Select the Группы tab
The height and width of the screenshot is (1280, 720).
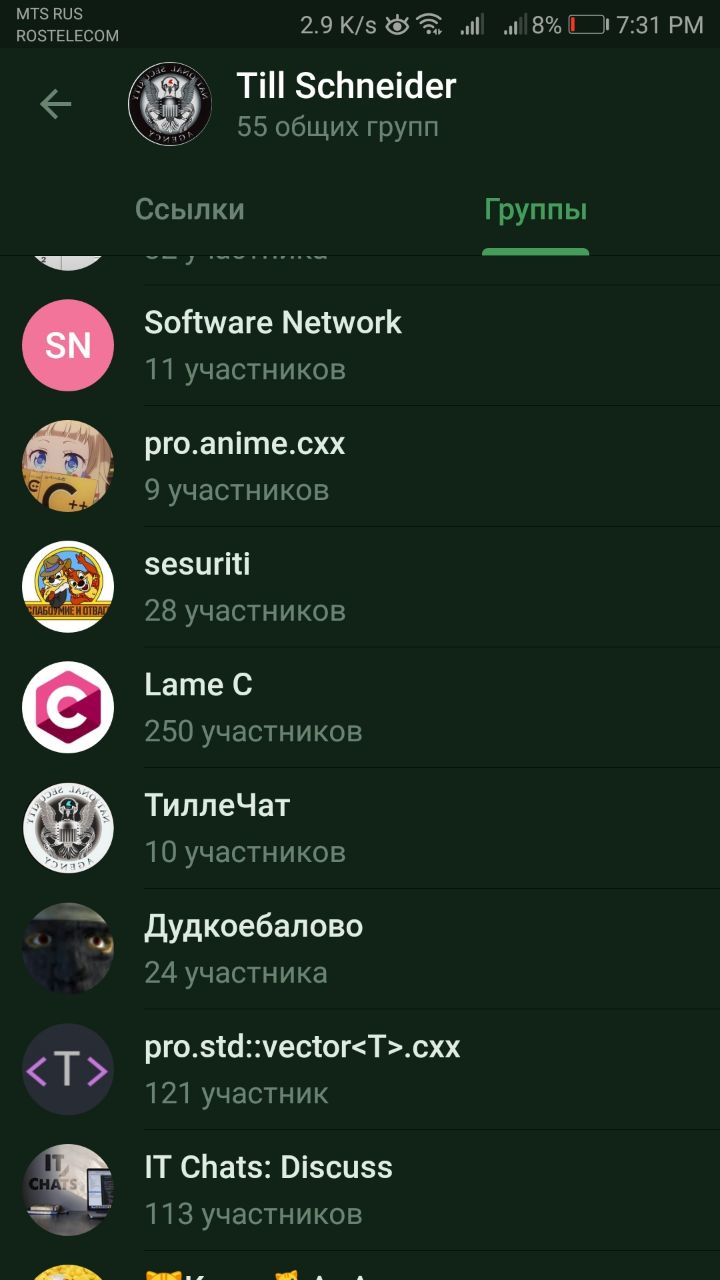coord(535,209)
